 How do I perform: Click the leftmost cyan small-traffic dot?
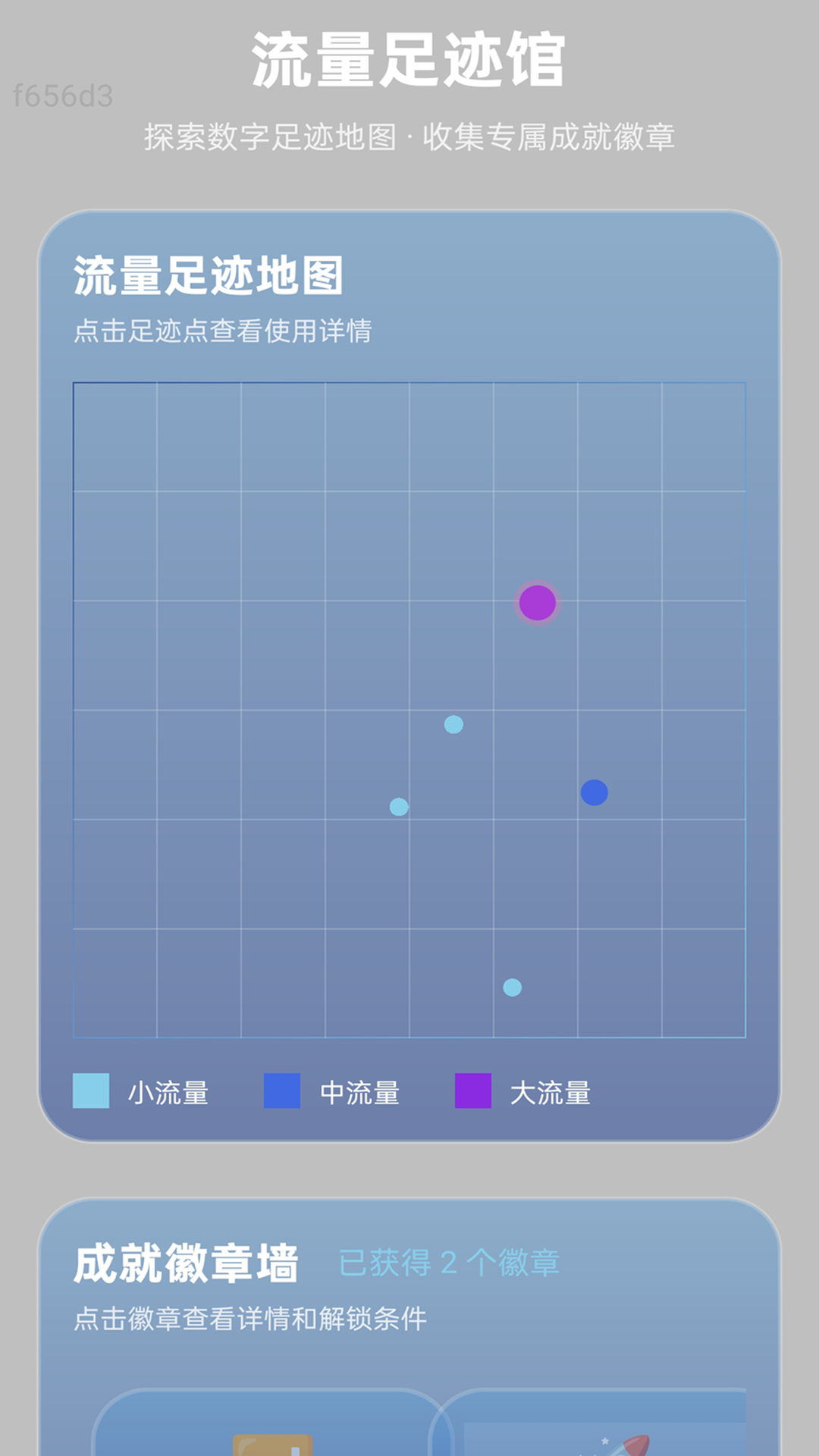[x=397, y=808]
